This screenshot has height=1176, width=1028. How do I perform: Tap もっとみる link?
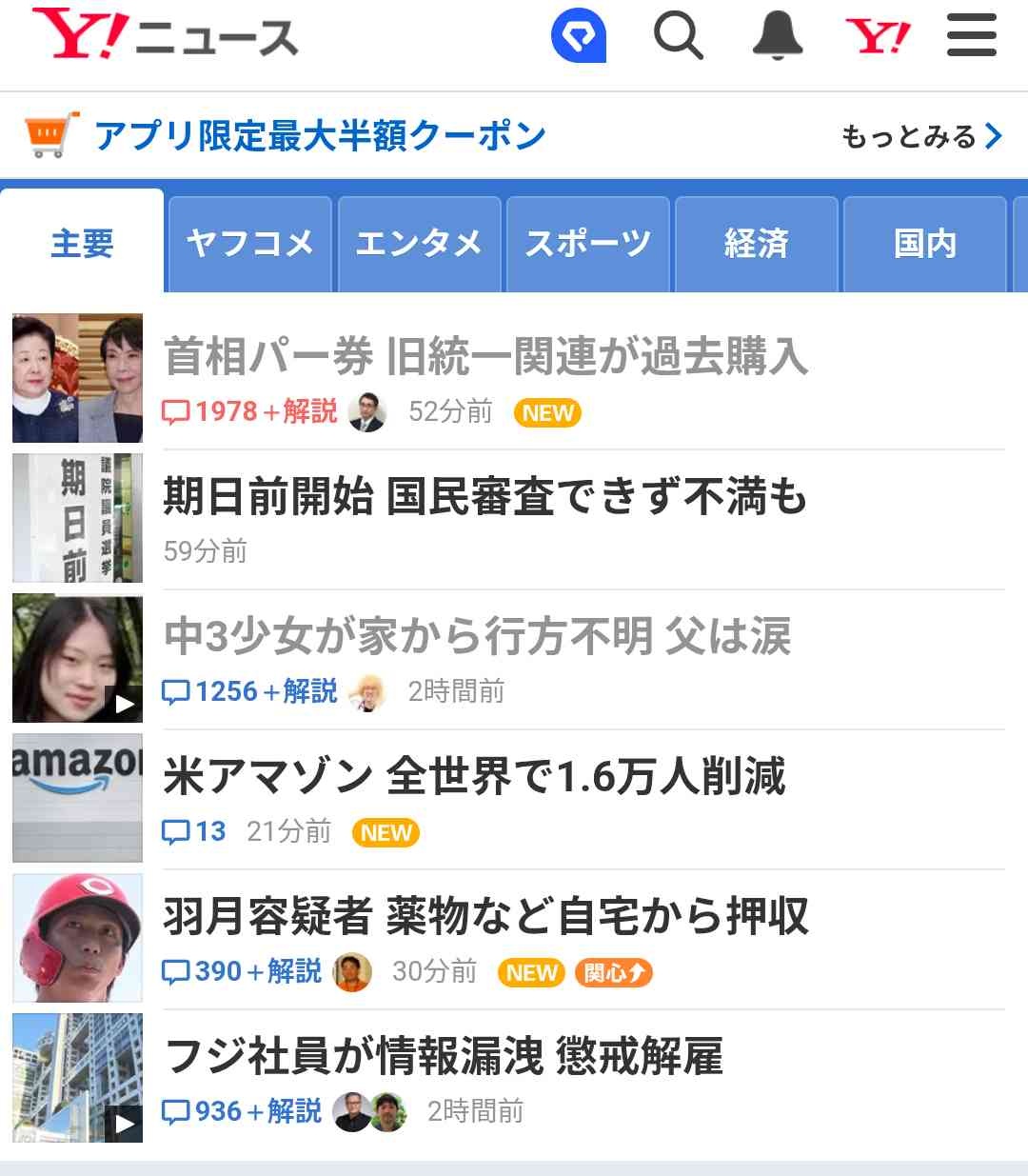pyautogui.click(x=920, y=136)
